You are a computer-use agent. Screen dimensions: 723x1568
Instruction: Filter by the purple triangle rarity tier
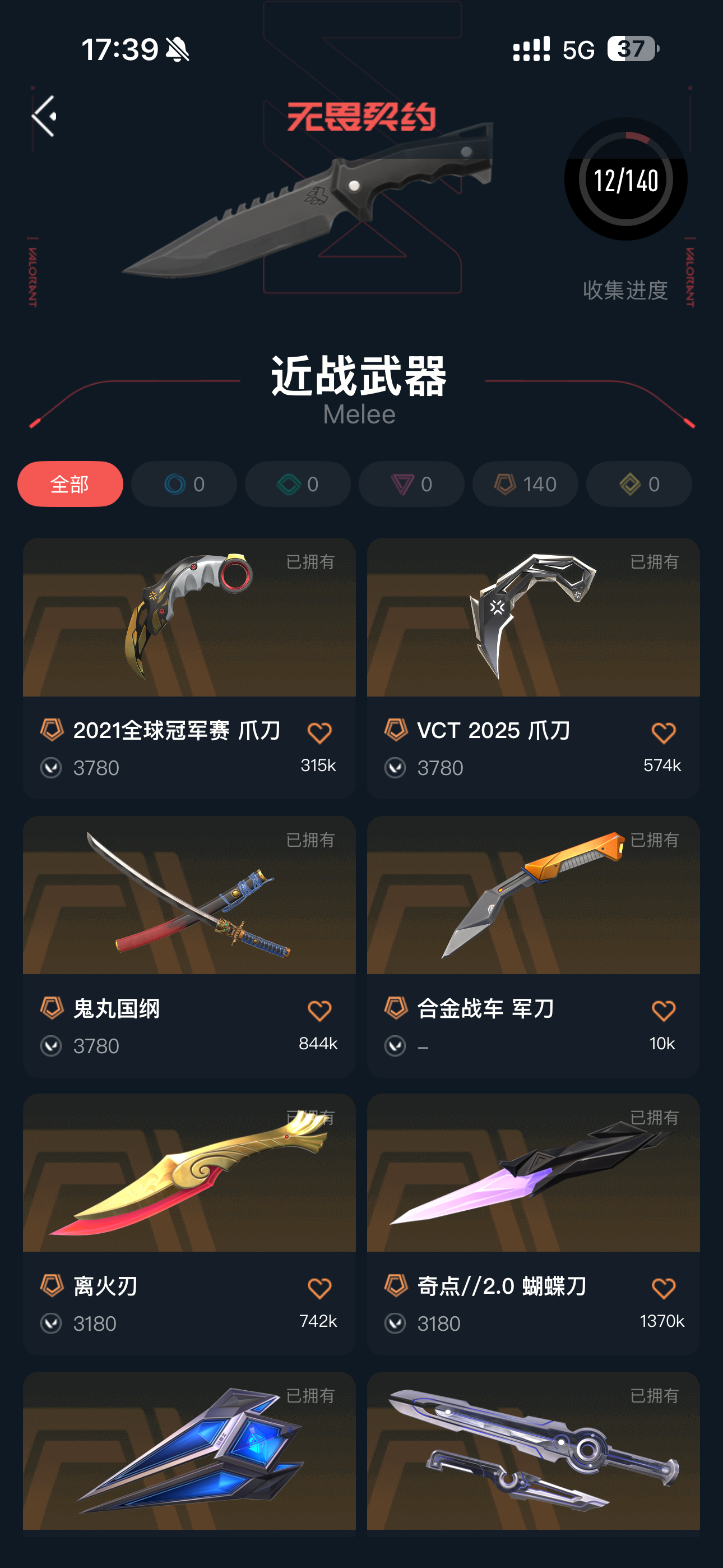pyautogui.click(x=411, y=484)
